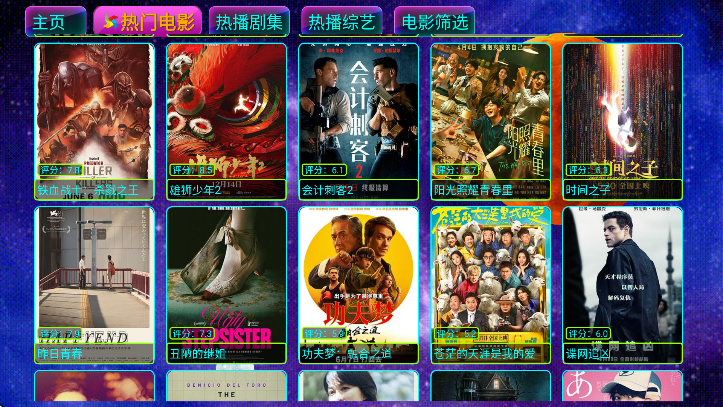Select the 热门电影 tab
The height and width of the screenshot is (407, 723).
pos(148,22)
